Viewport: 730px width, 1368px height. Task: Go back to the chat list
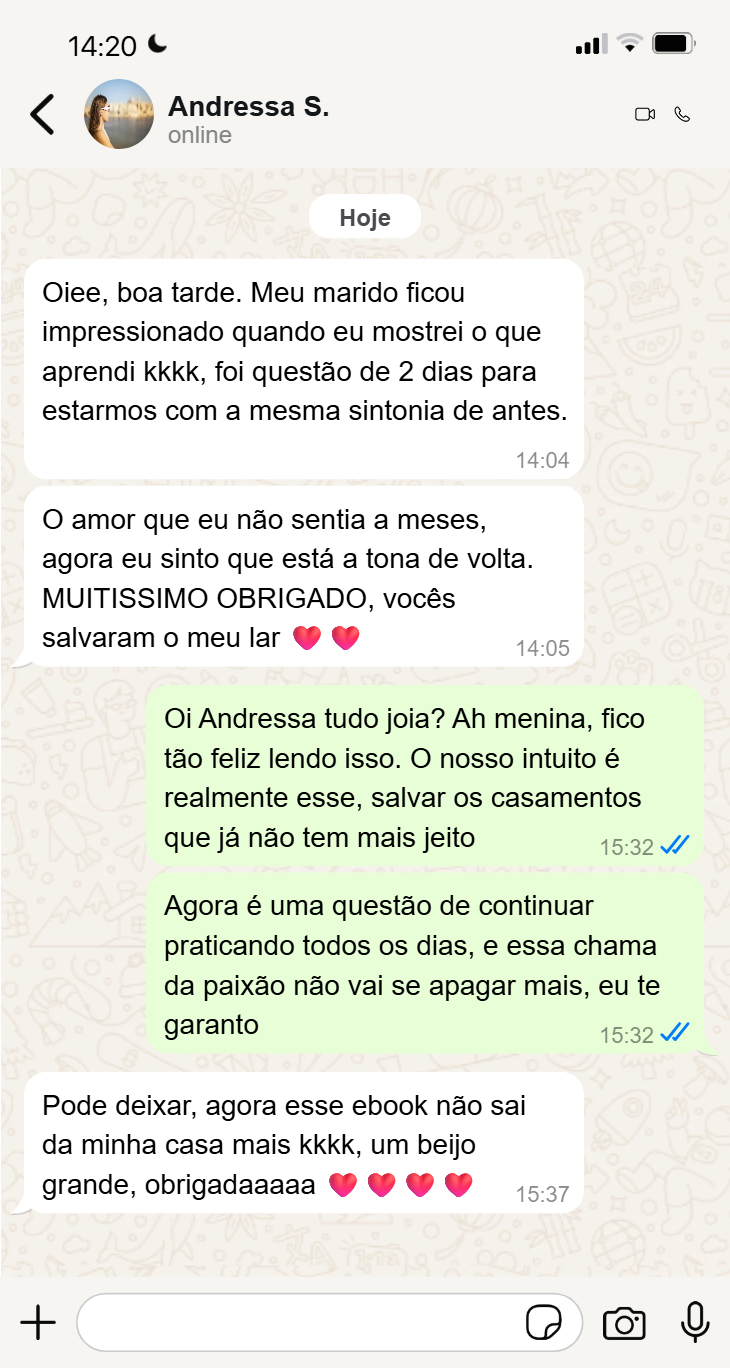point(42,115)
